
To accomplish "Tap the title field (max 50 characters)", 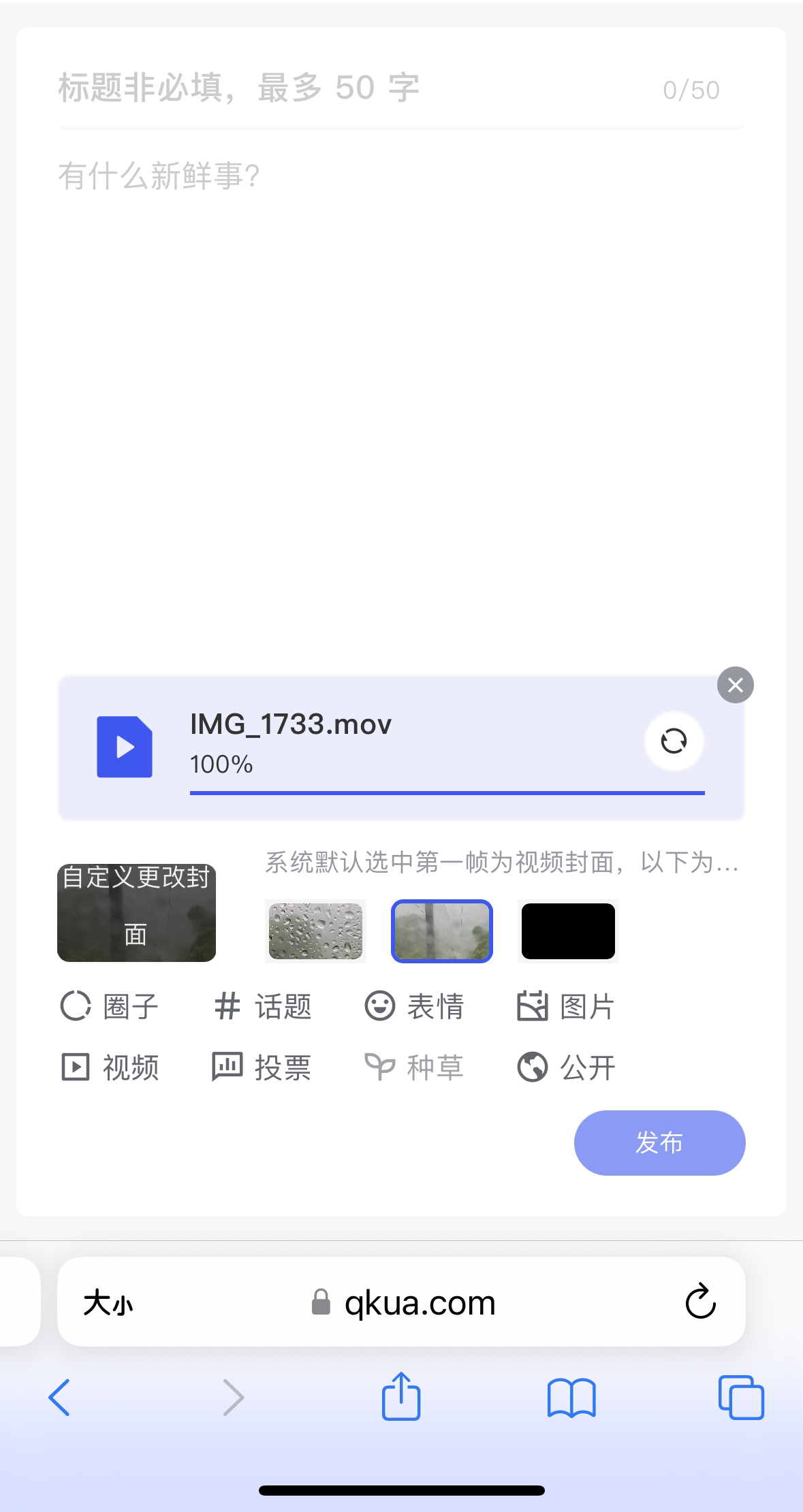I will [354, 89].
